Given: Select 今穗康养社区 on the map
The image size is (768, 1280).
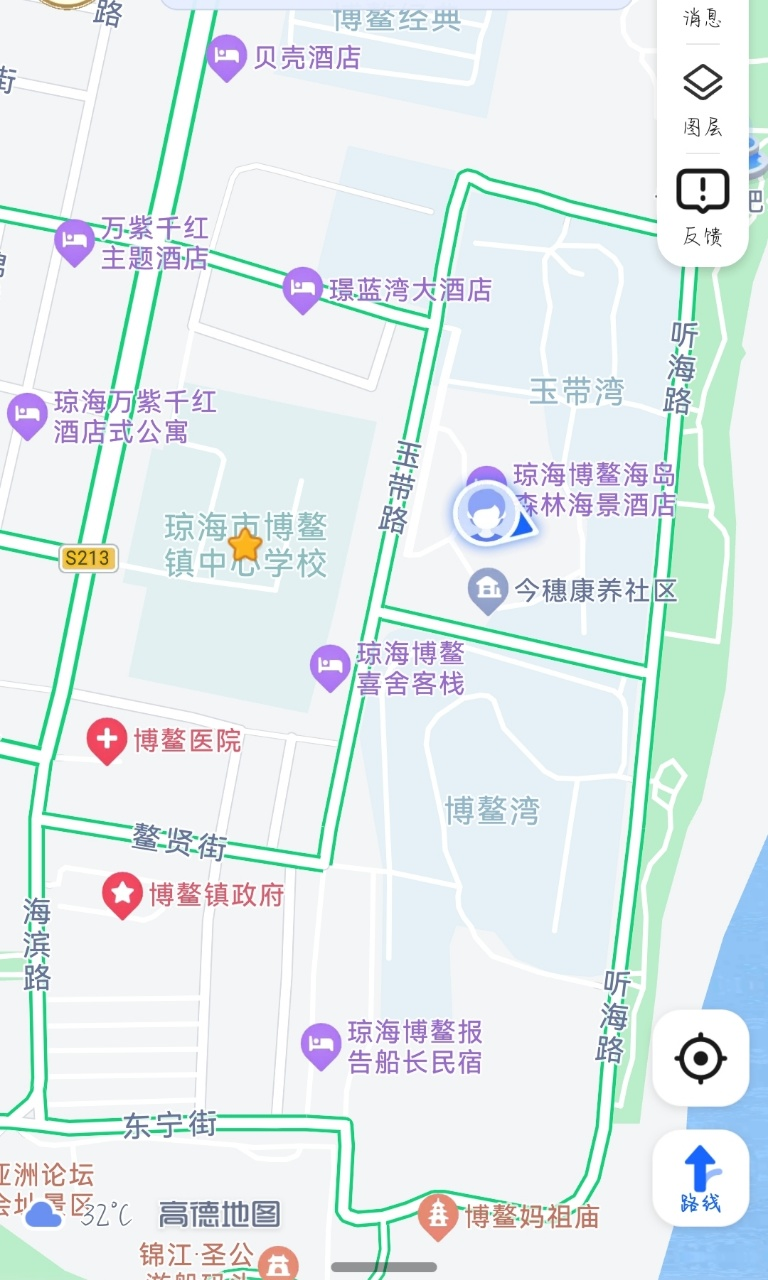Looking at the screenshot, I should pyautogui.click(x=488, y=590).
